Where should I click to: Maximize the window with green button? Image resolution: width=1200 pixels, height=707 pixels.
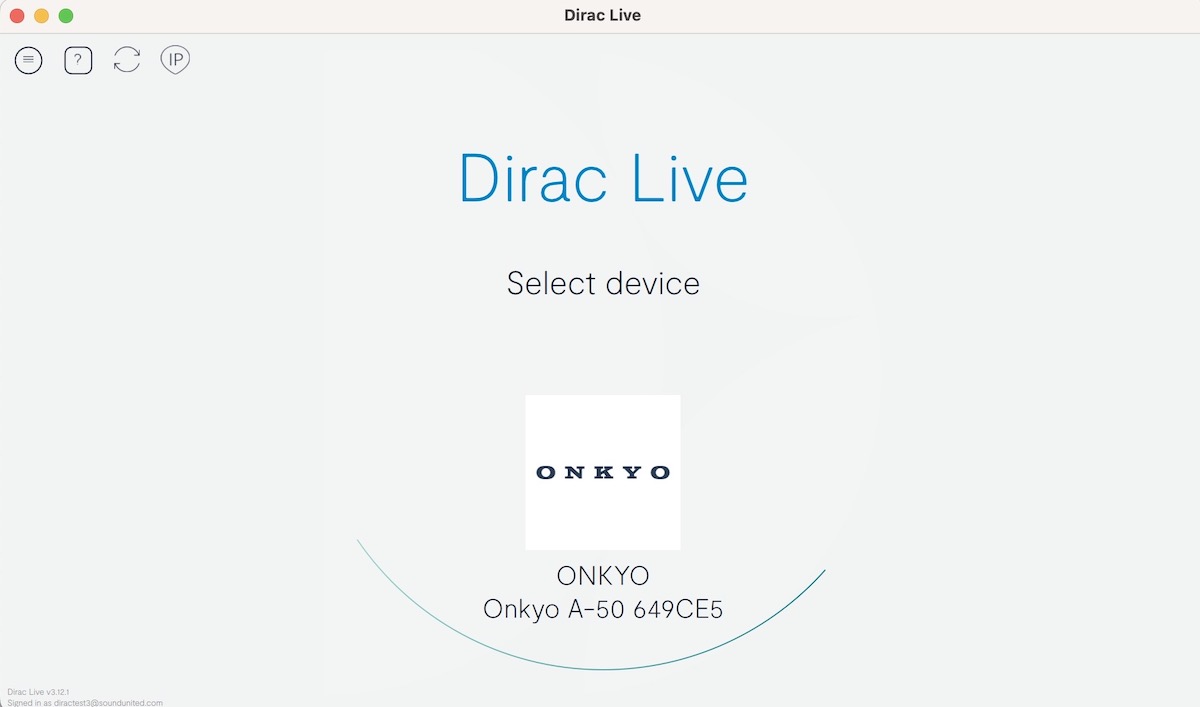[66, 16]
